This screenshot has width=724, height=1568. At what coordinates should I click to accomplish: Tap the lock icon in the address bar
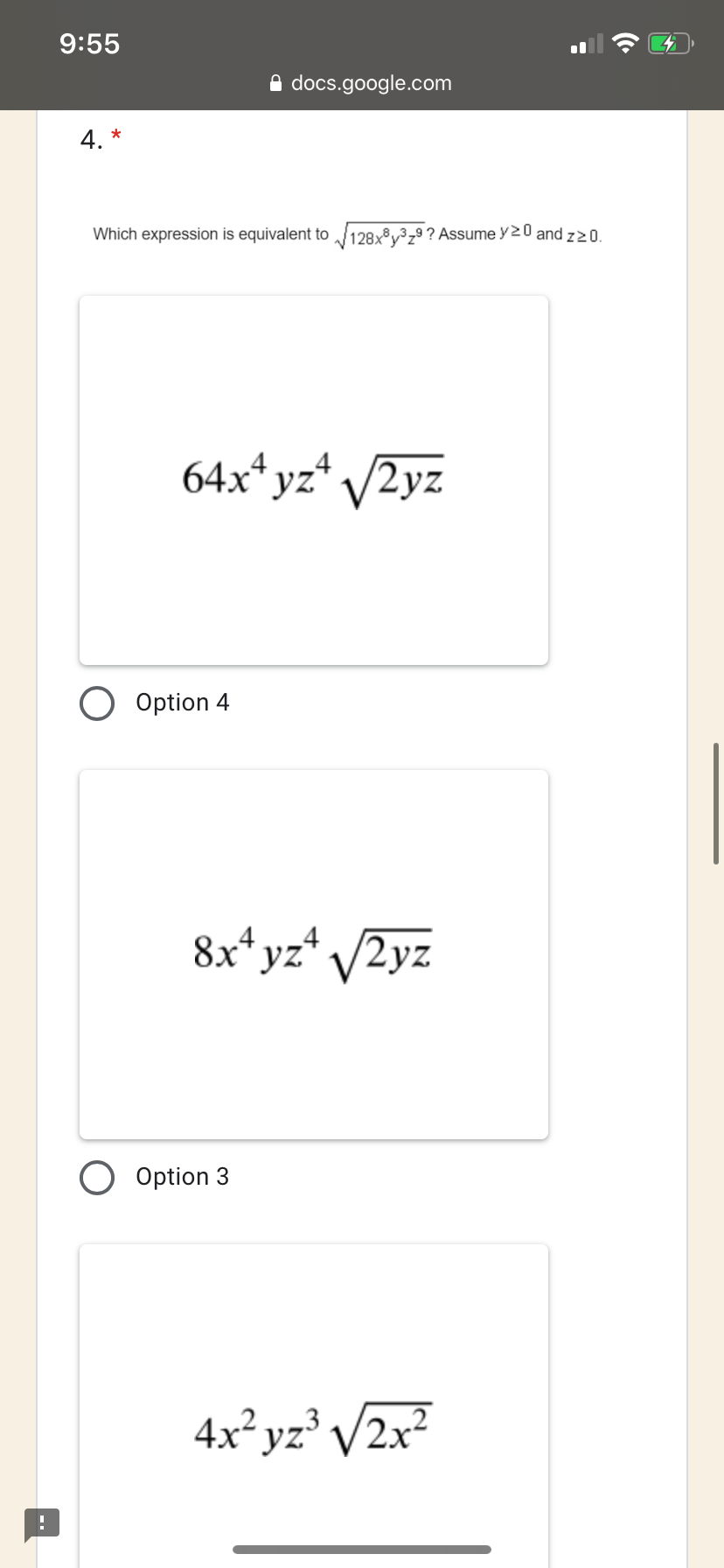(275, 83)
